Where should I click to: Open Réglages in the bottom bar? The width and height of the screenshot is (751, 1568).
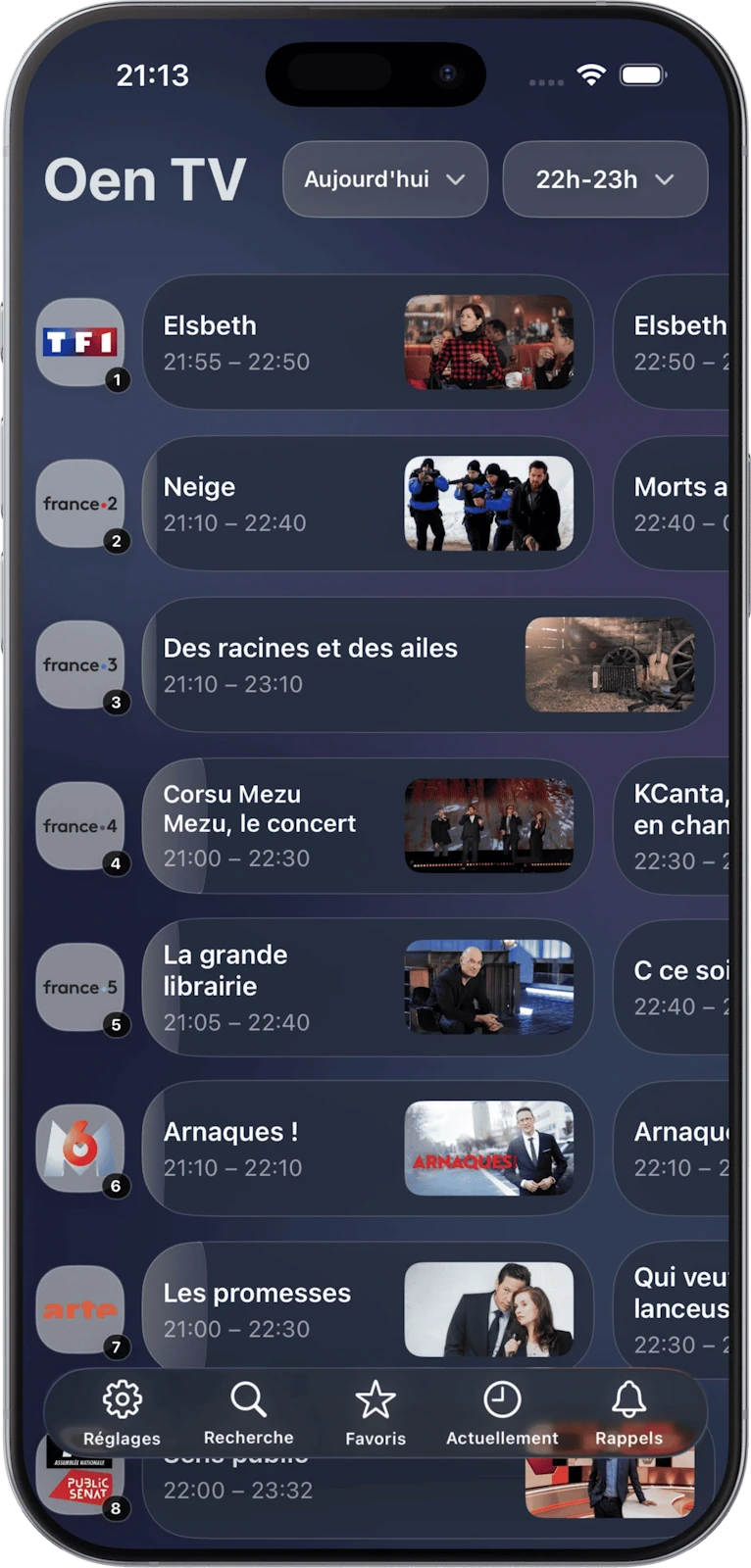pyautogui.click(x=122, y=1413)
